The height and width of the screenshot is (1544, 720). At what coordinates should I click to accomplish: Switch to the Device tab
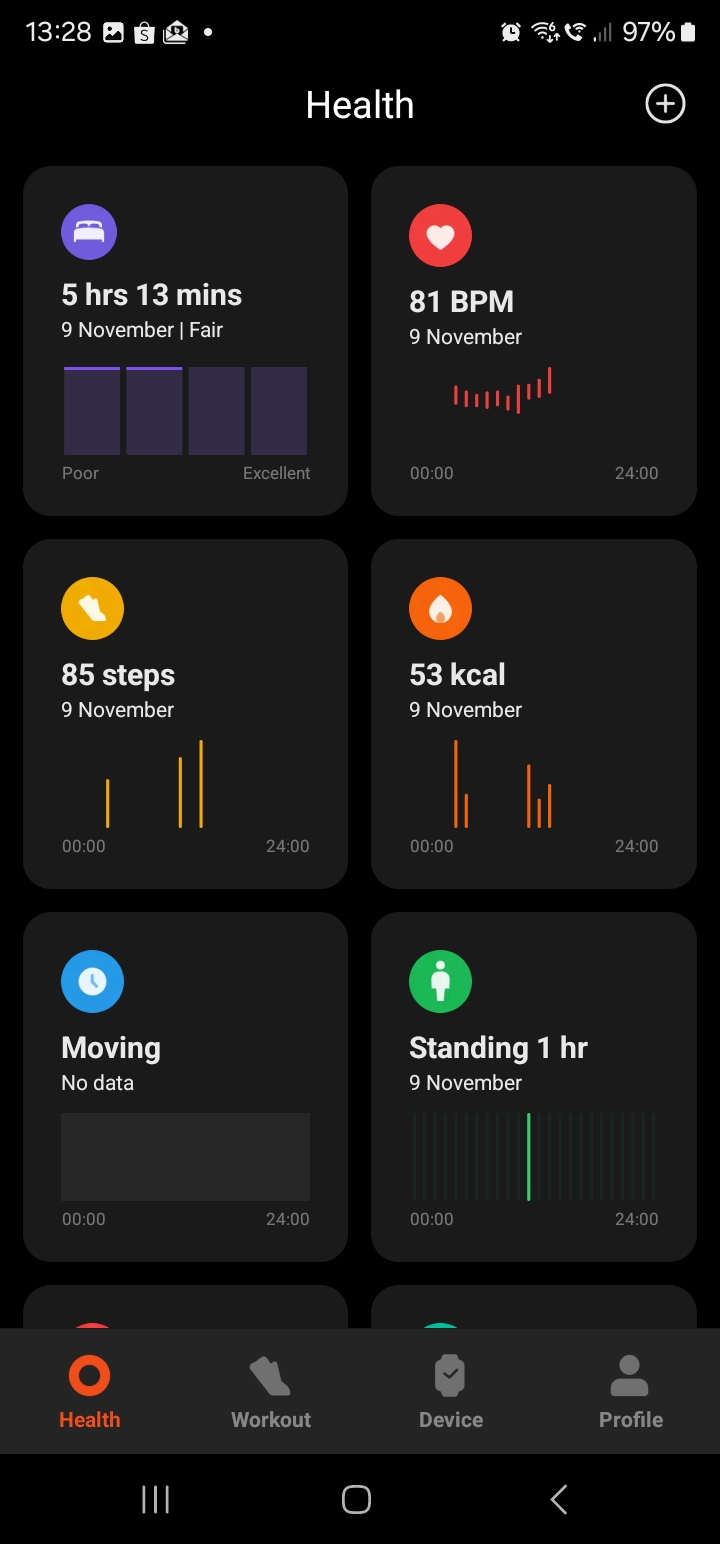(451, 1392)
